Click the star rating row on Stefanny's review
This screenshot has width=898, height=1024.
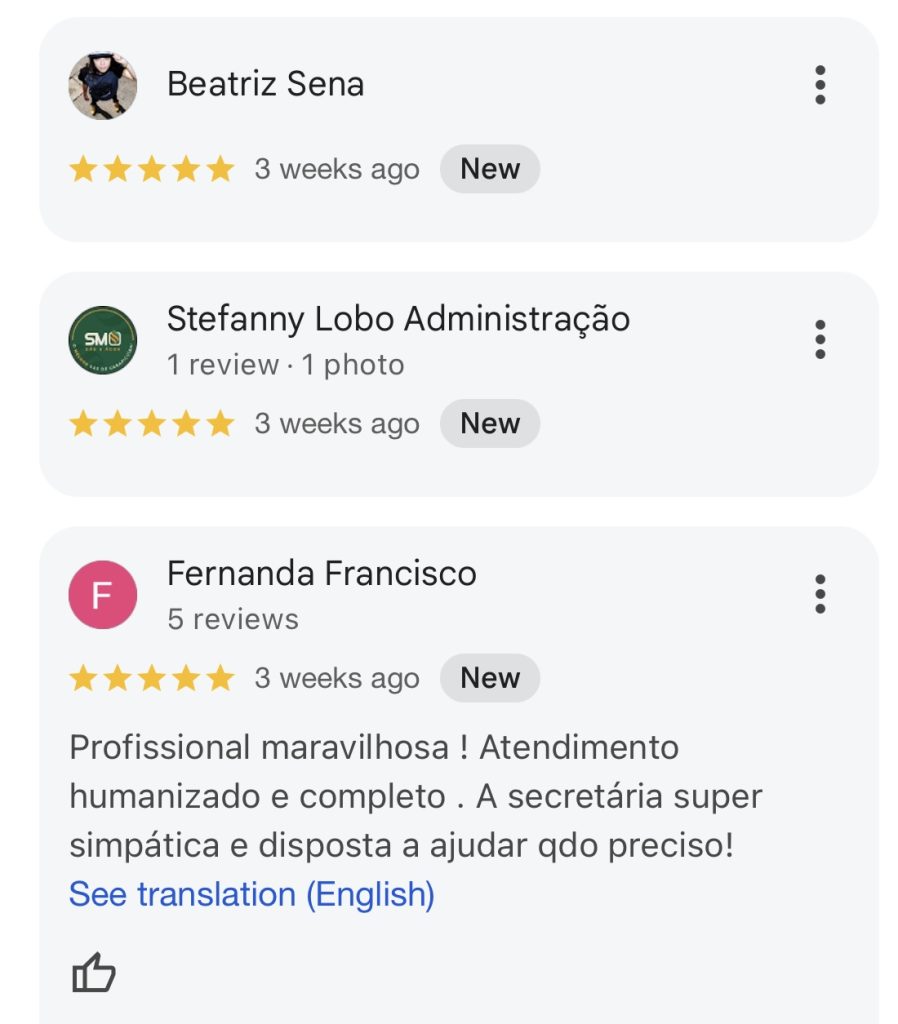tap(150, 423)
